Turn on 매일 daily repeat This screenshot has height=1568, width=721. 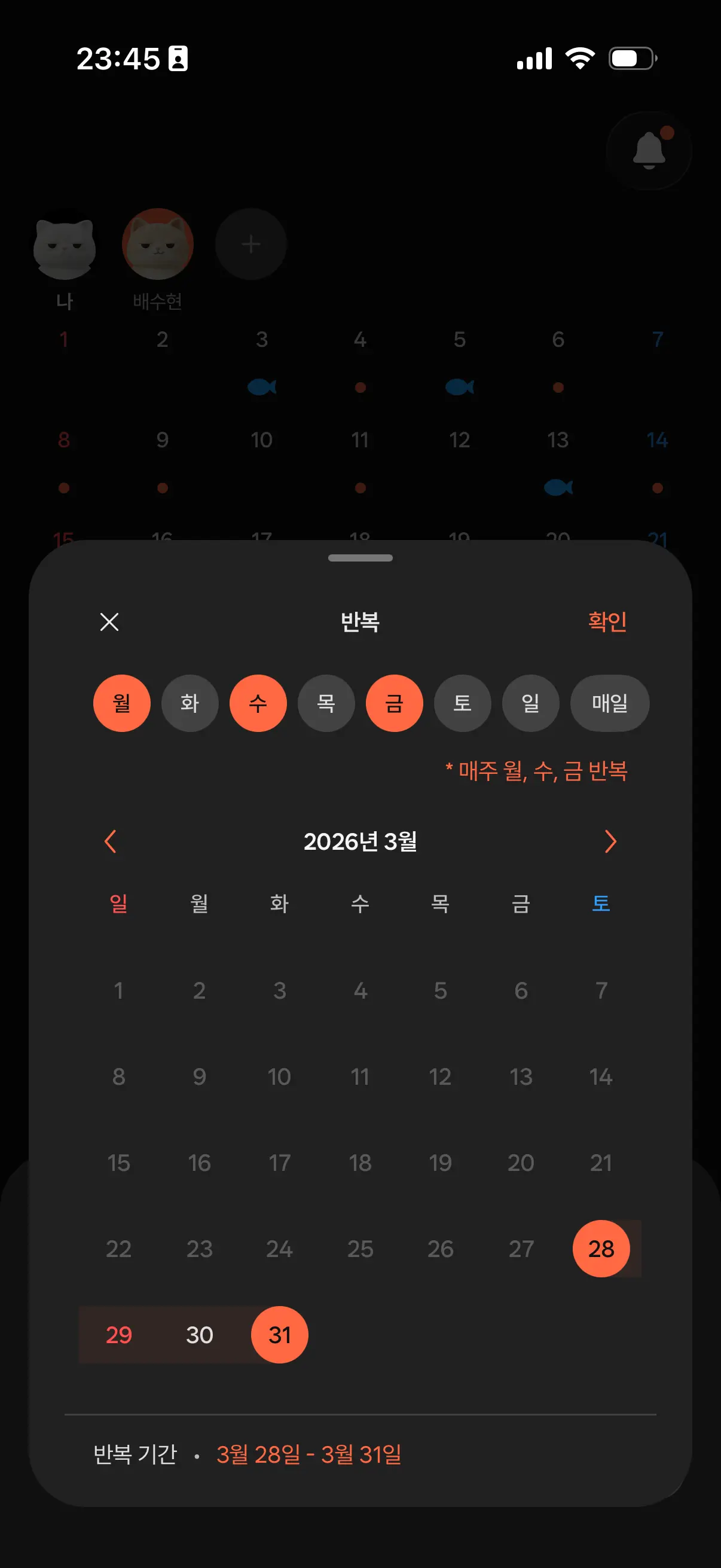(x=609, y=704)
